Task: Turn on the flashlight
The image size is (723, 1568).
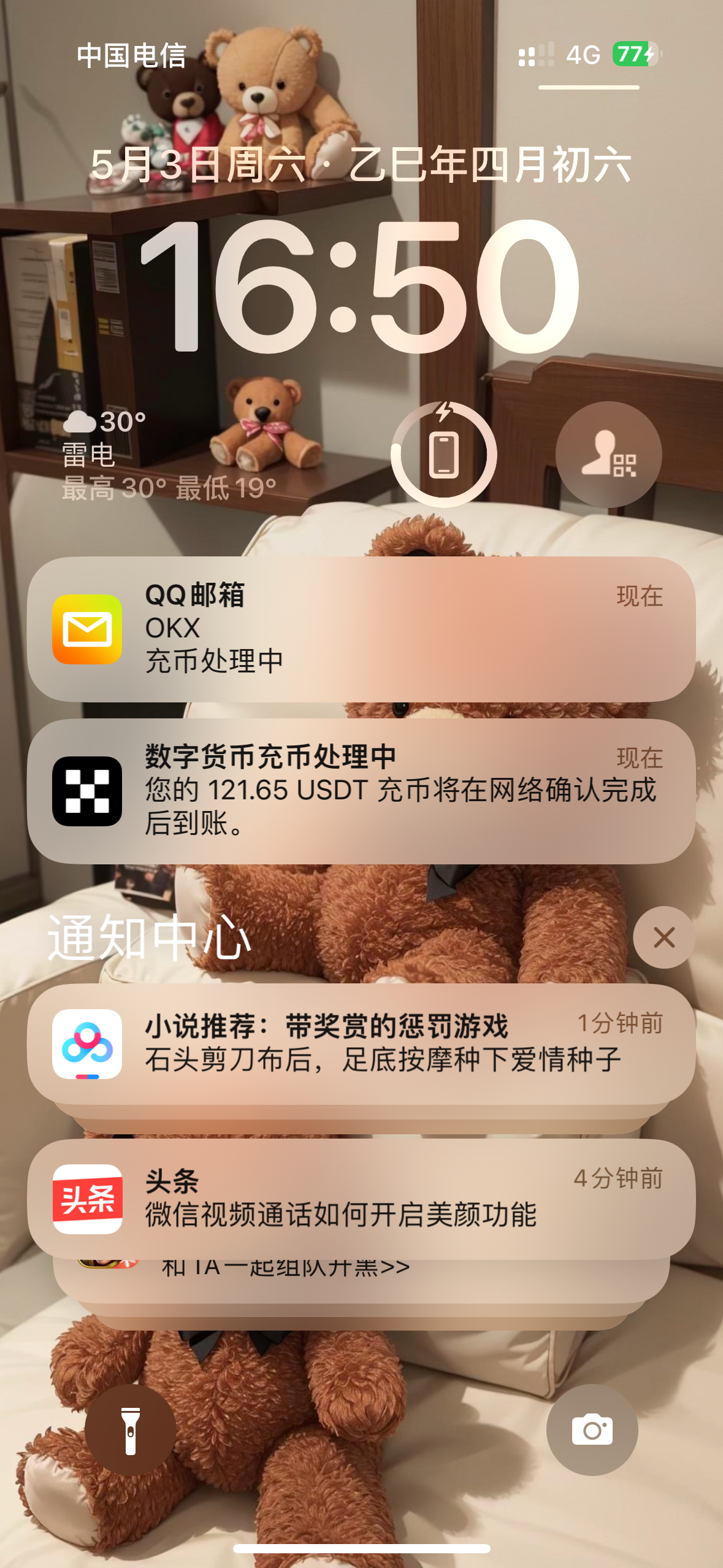Action: click(x=131, y=1430)
